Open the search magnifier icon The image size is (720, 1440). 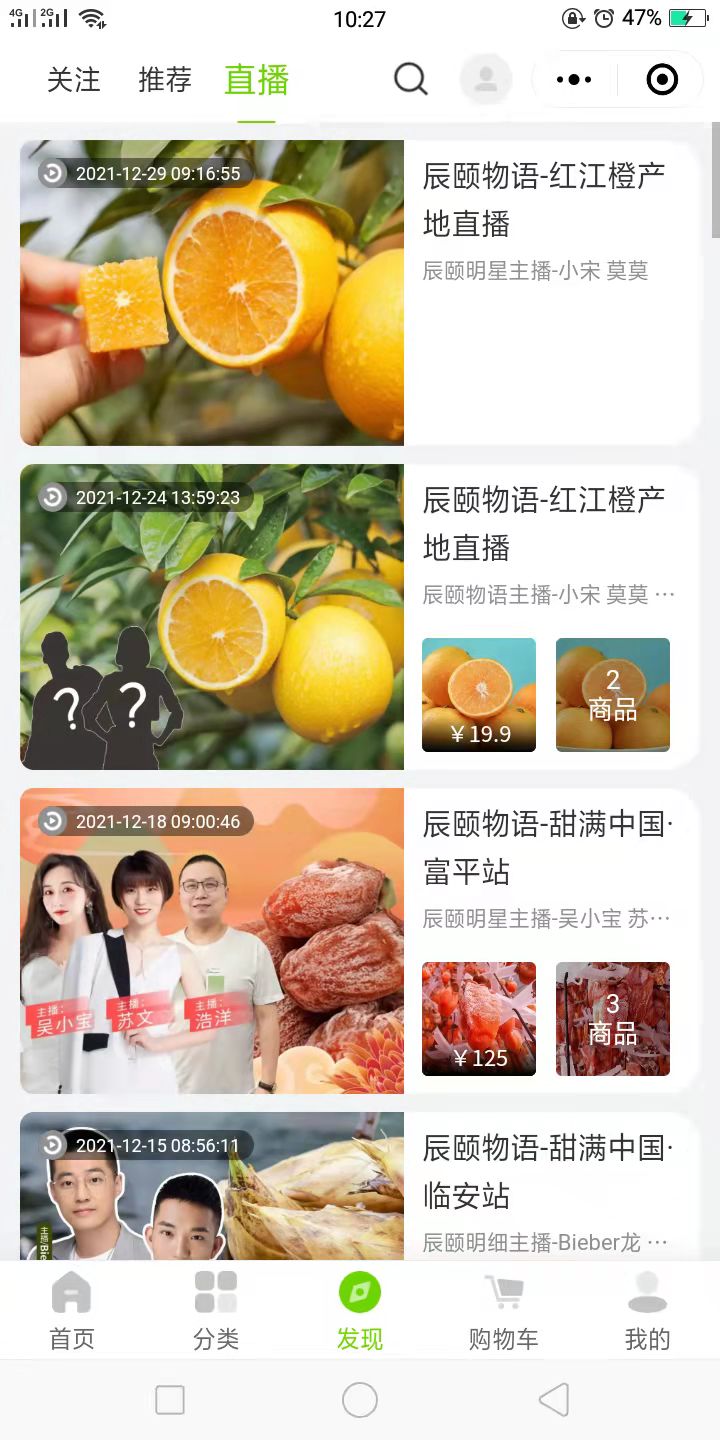pos(410,79)
